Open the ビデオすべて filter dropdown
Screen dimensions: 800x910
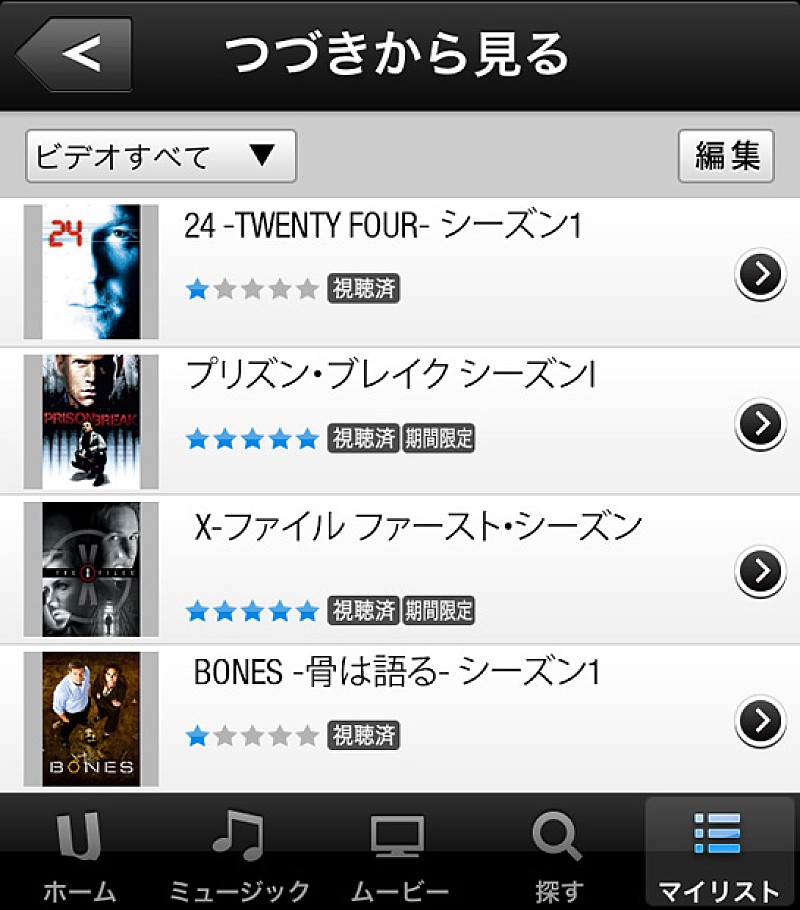[x=160, y=156]
